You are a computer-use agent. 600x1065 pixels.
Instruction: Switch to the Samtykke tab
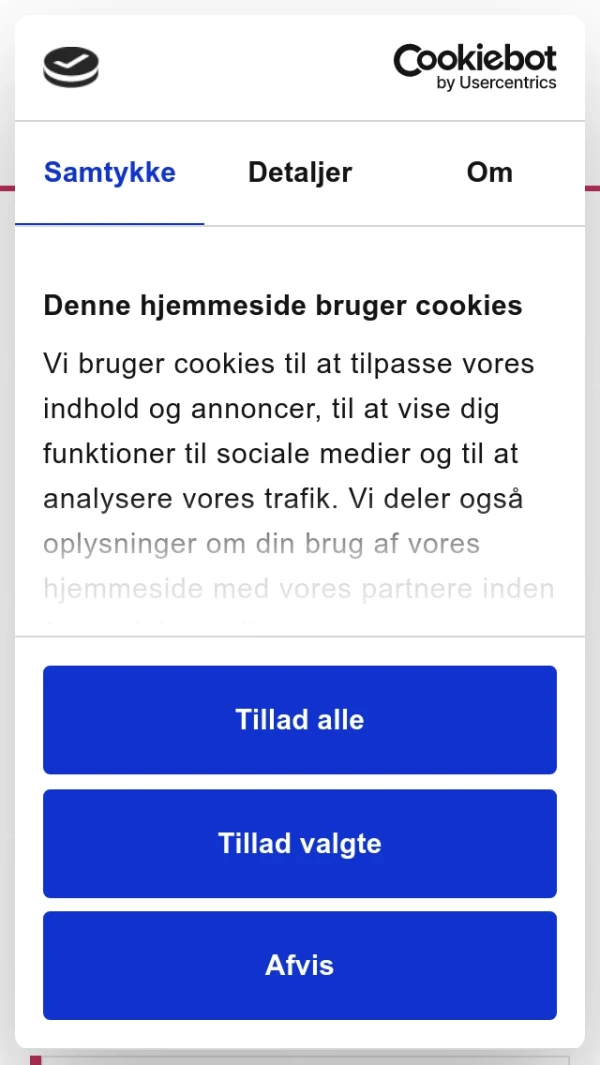coord(110,173)
